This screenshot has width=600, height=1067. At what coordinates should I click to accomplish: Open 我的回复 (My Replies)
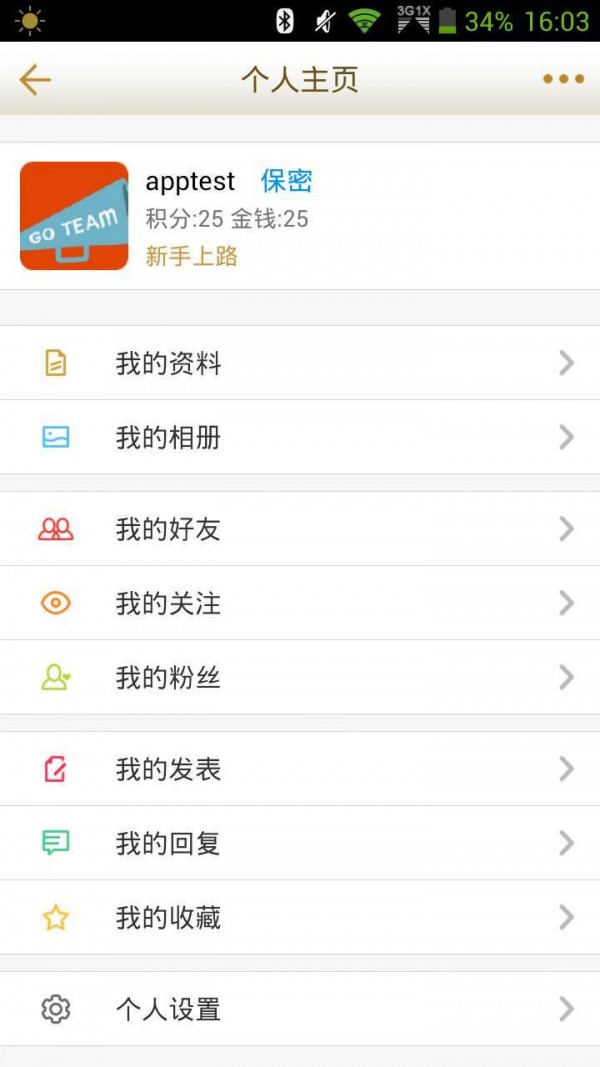click(x=300, y=843)
